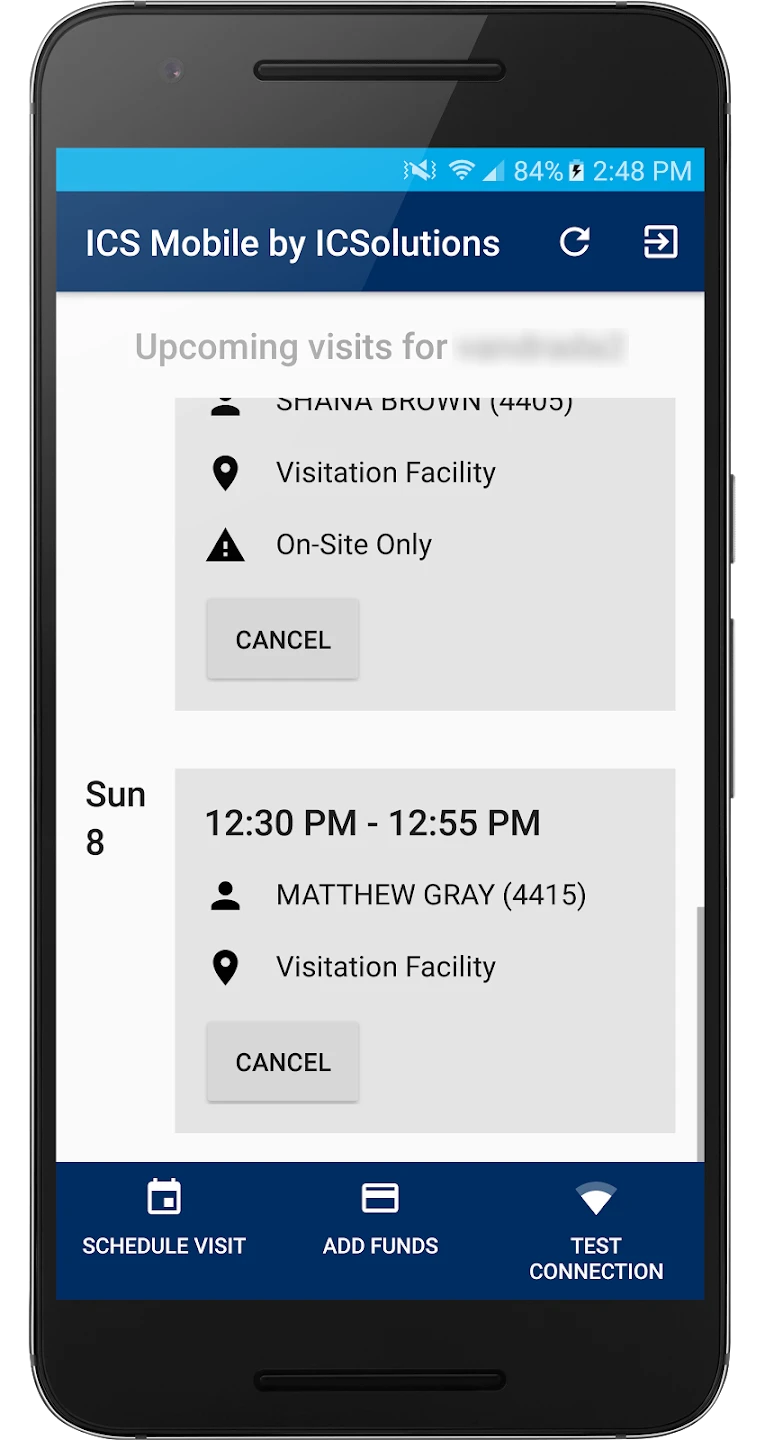The height and width of the screenshot is (1440, 765).
Task: Refresh the upcoming visits list
Action: pos(574,242)
